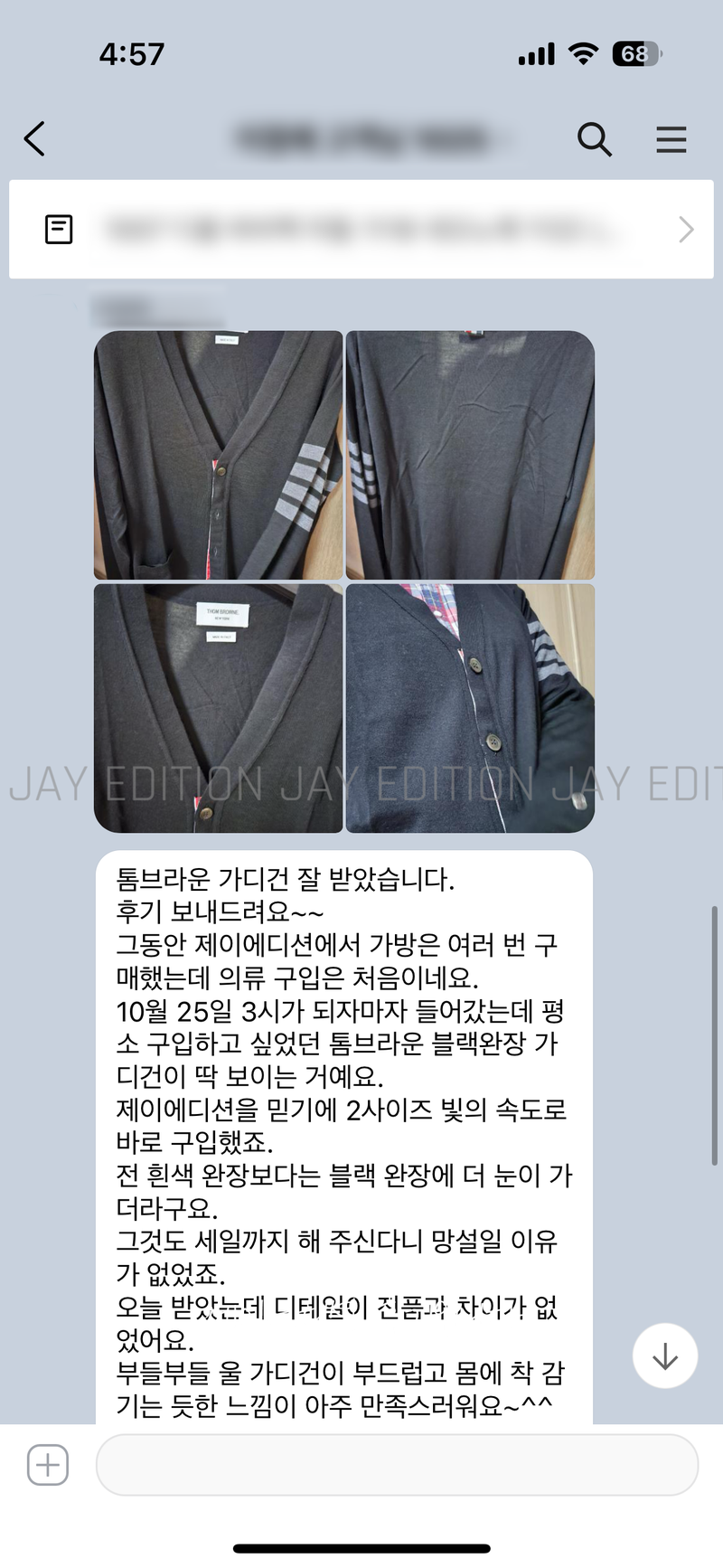The width and height of the screenshot is (723, 1568).
Task: Jump to latest message with down arrow
Action: pyautogui.click(x=664, y=1355)
